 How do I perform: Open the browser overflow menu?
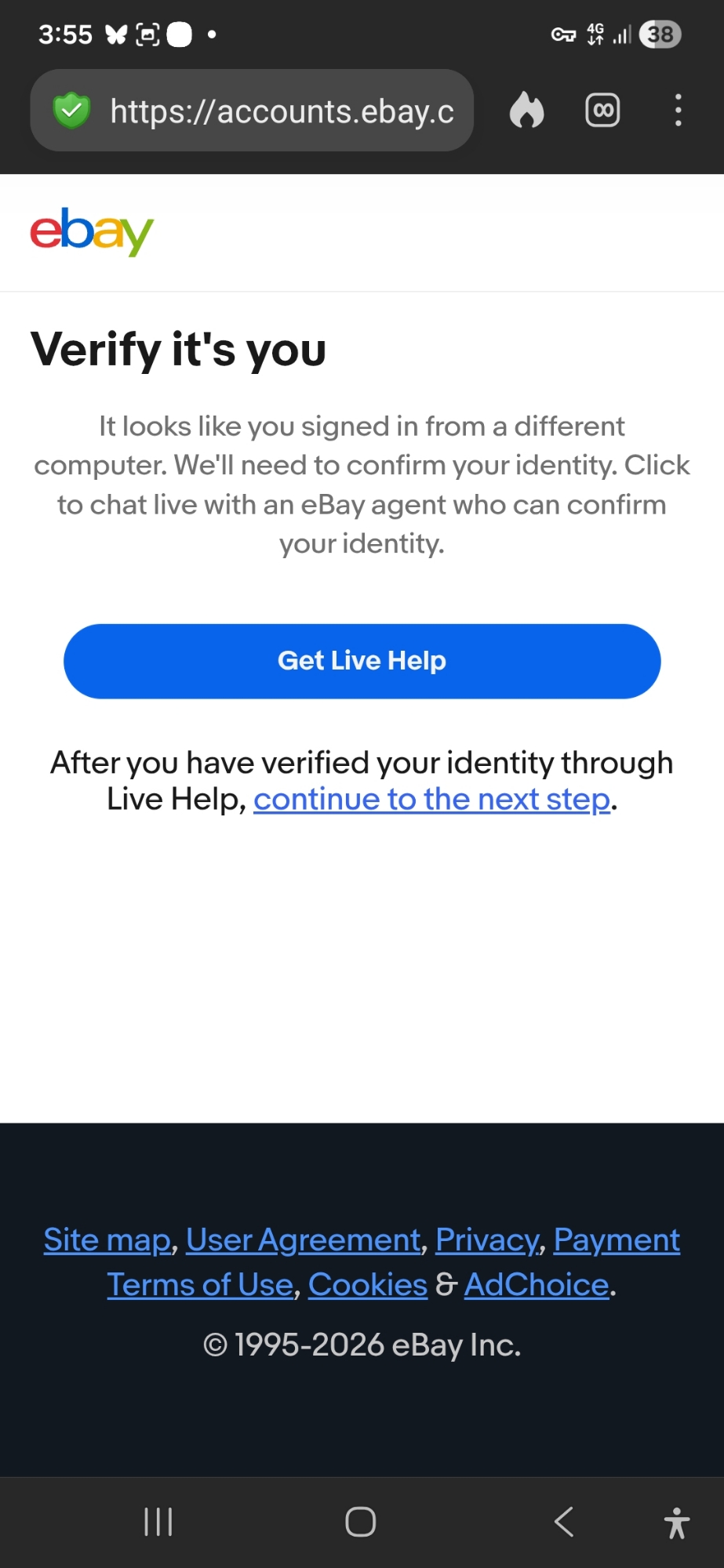678,111
